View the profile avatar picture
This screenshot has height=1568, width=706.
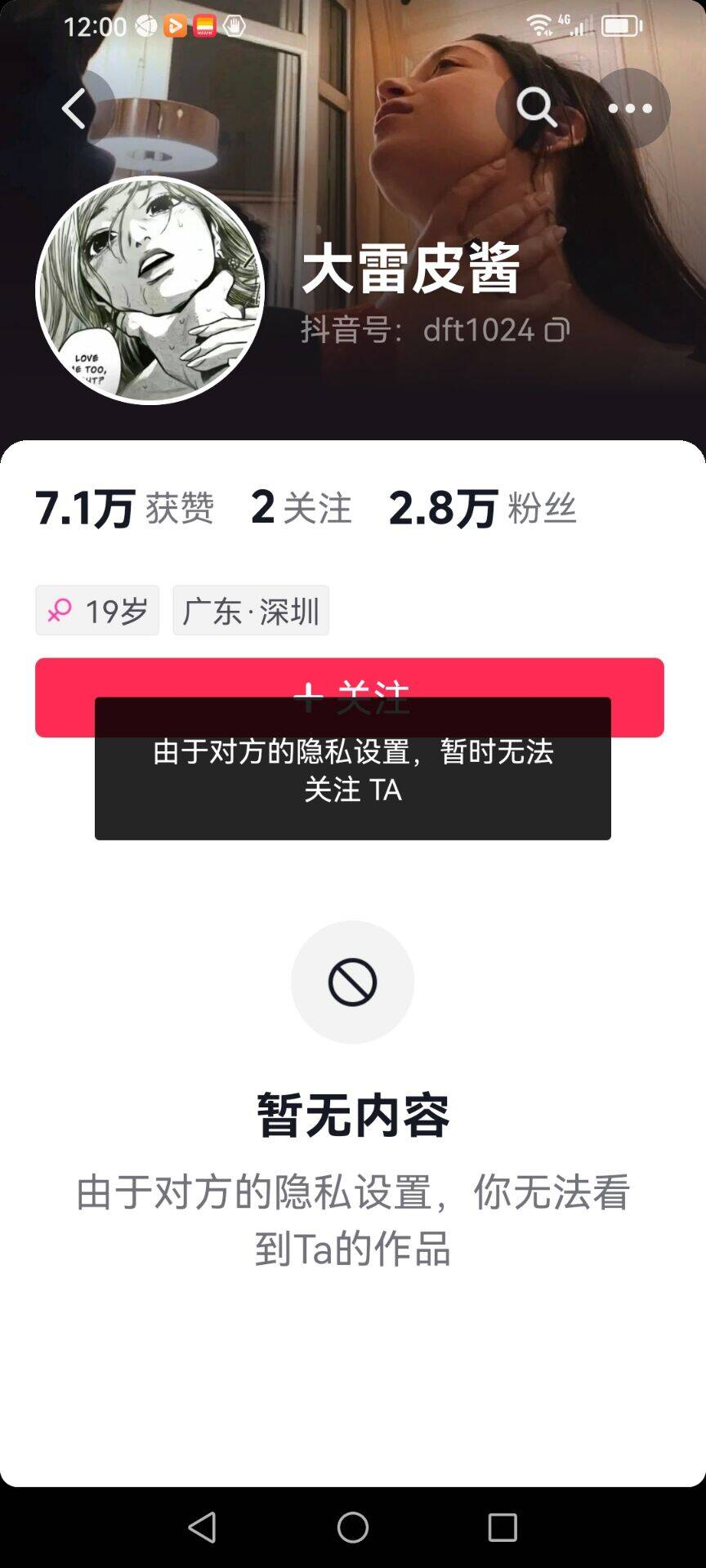tap(150, 290)
